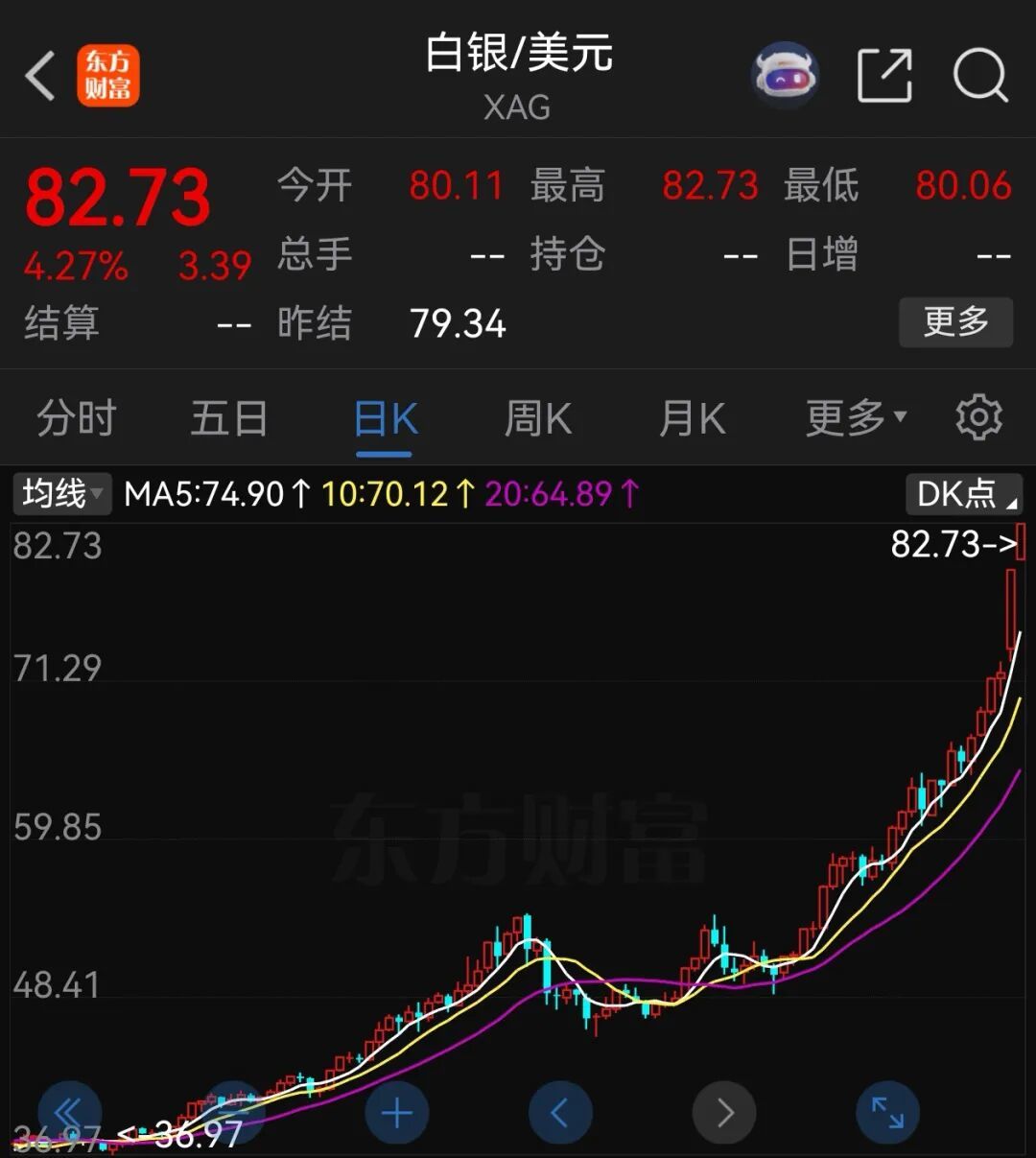Switch to the 分时 chart tab
The image size is (1036, 1158).
tap(75, 417)
